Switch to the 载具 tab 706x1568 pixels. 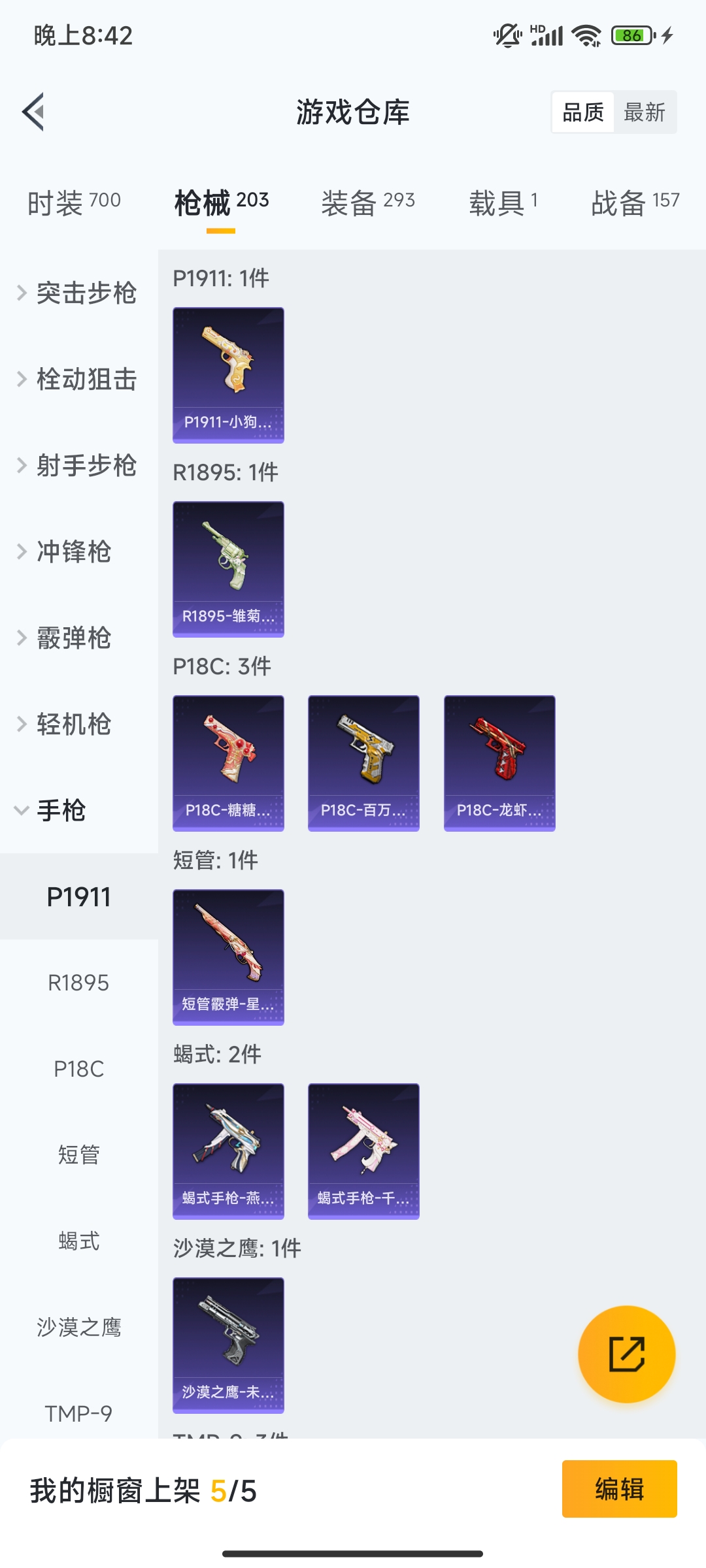(503, 203)
